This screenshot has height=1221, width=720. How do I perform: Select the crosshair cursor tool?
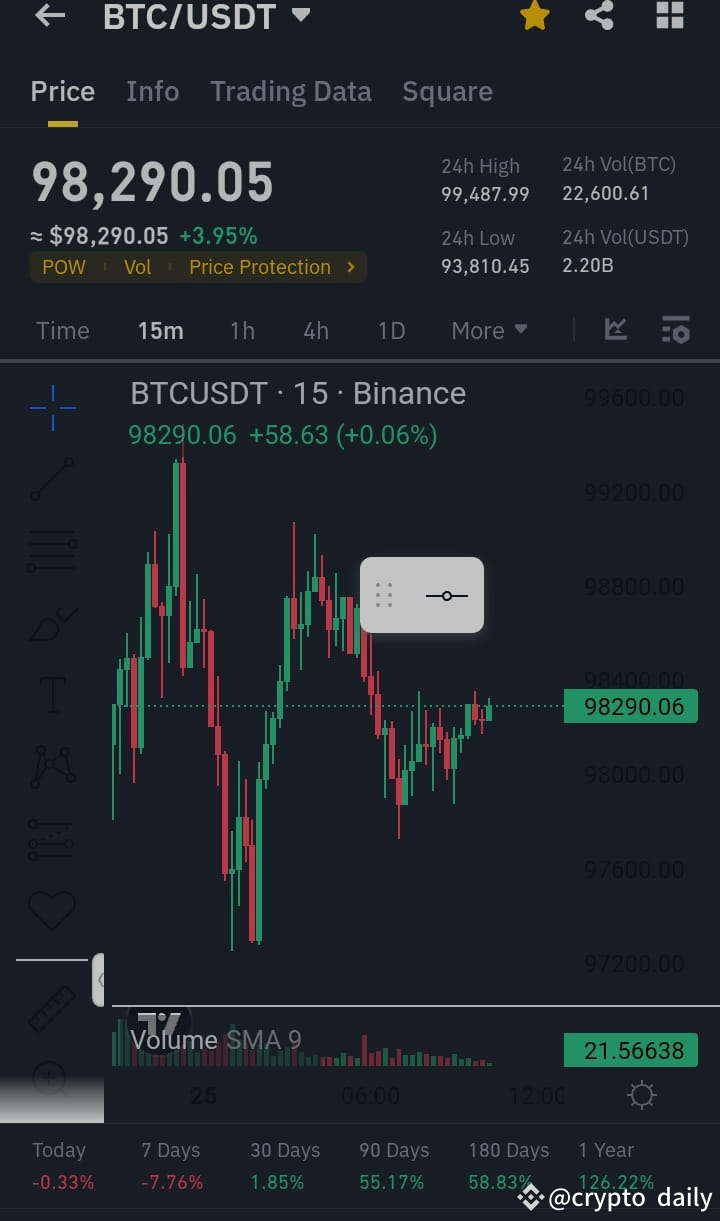coord(52,407)
